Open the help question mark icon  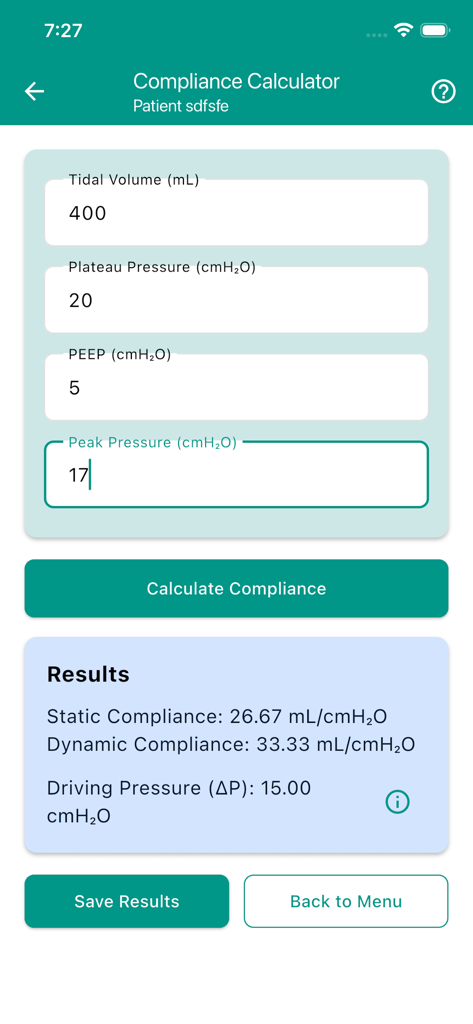[444, 92]
